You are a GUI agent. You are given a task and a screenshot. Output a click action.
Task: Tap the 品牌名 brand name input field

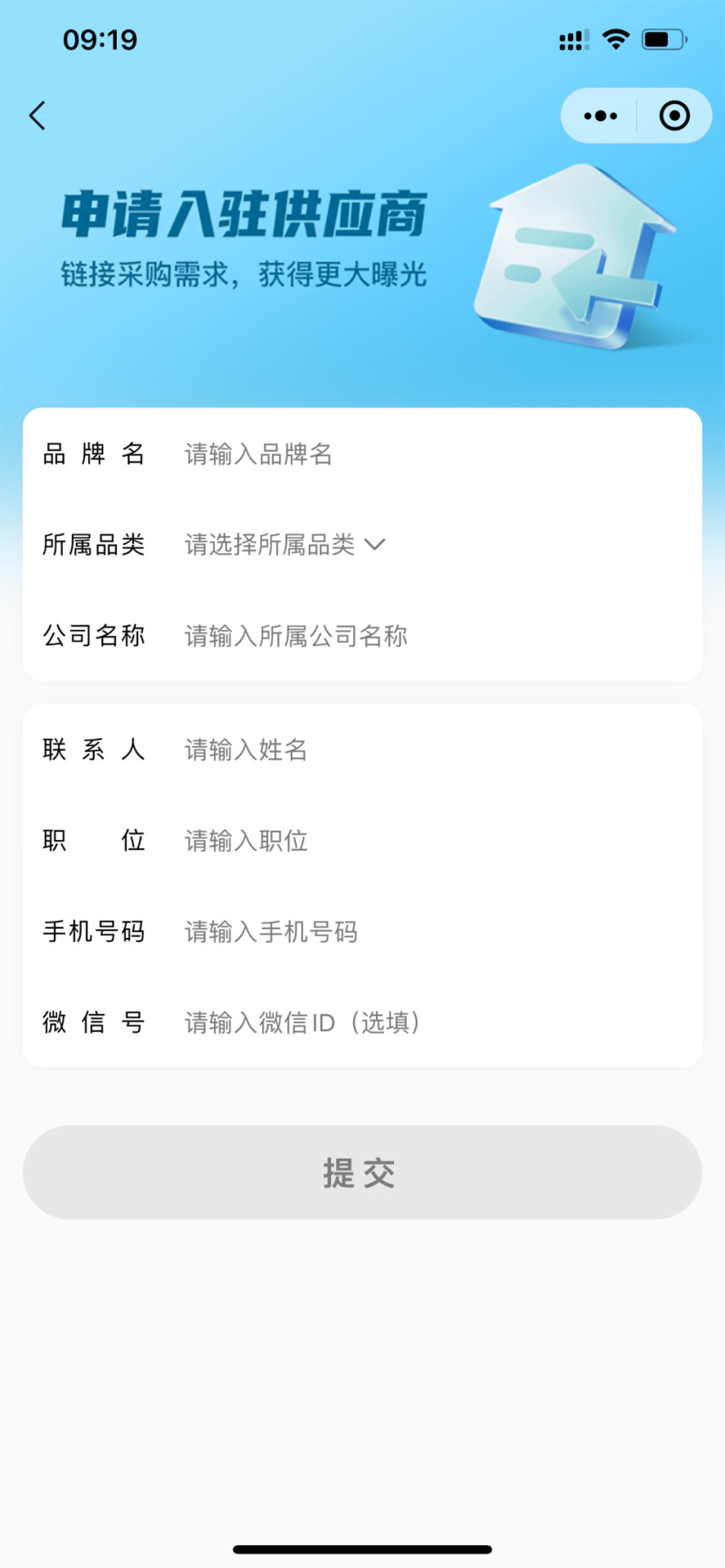coord(341,454)
